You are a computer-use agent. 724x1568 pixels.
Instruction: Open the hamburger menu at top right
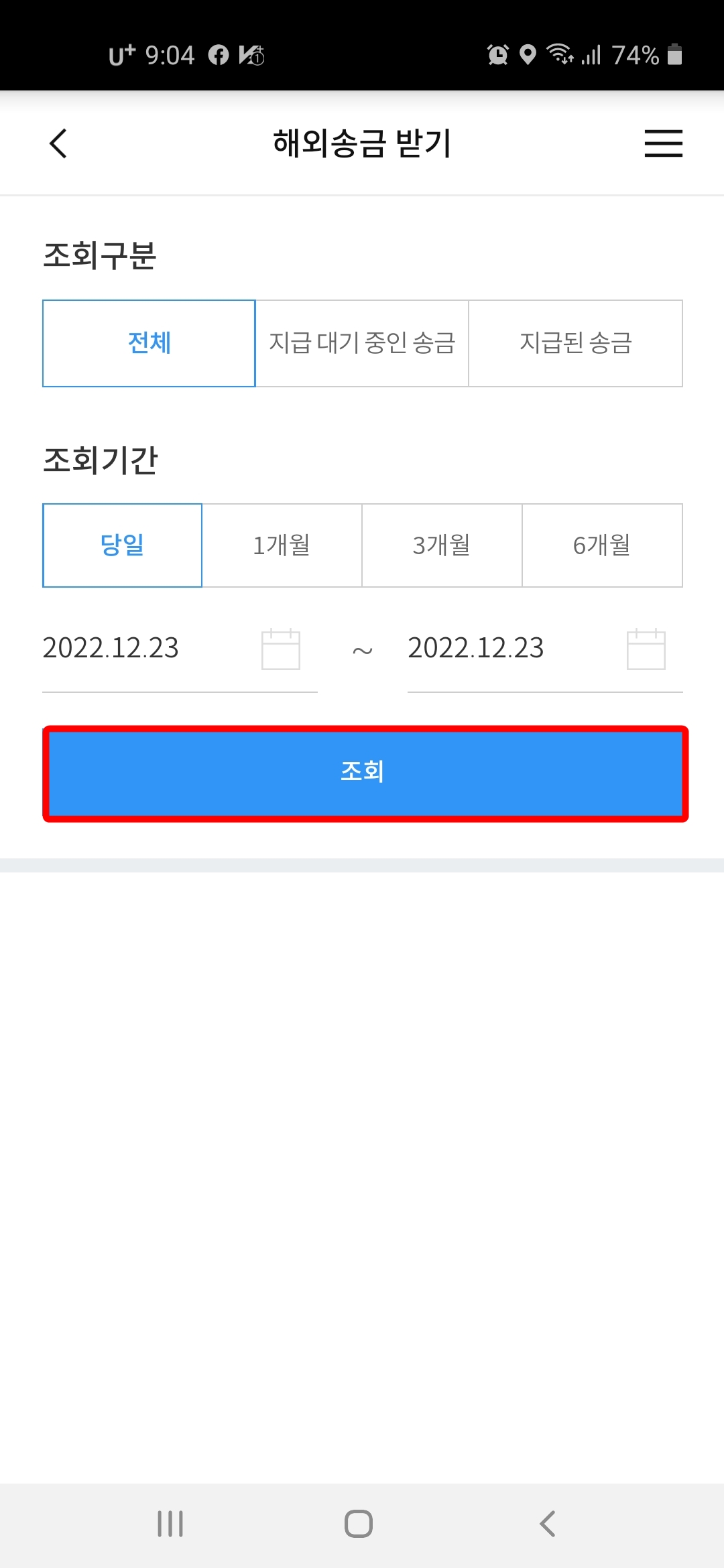pyautogui.click(x=663, y=143)
